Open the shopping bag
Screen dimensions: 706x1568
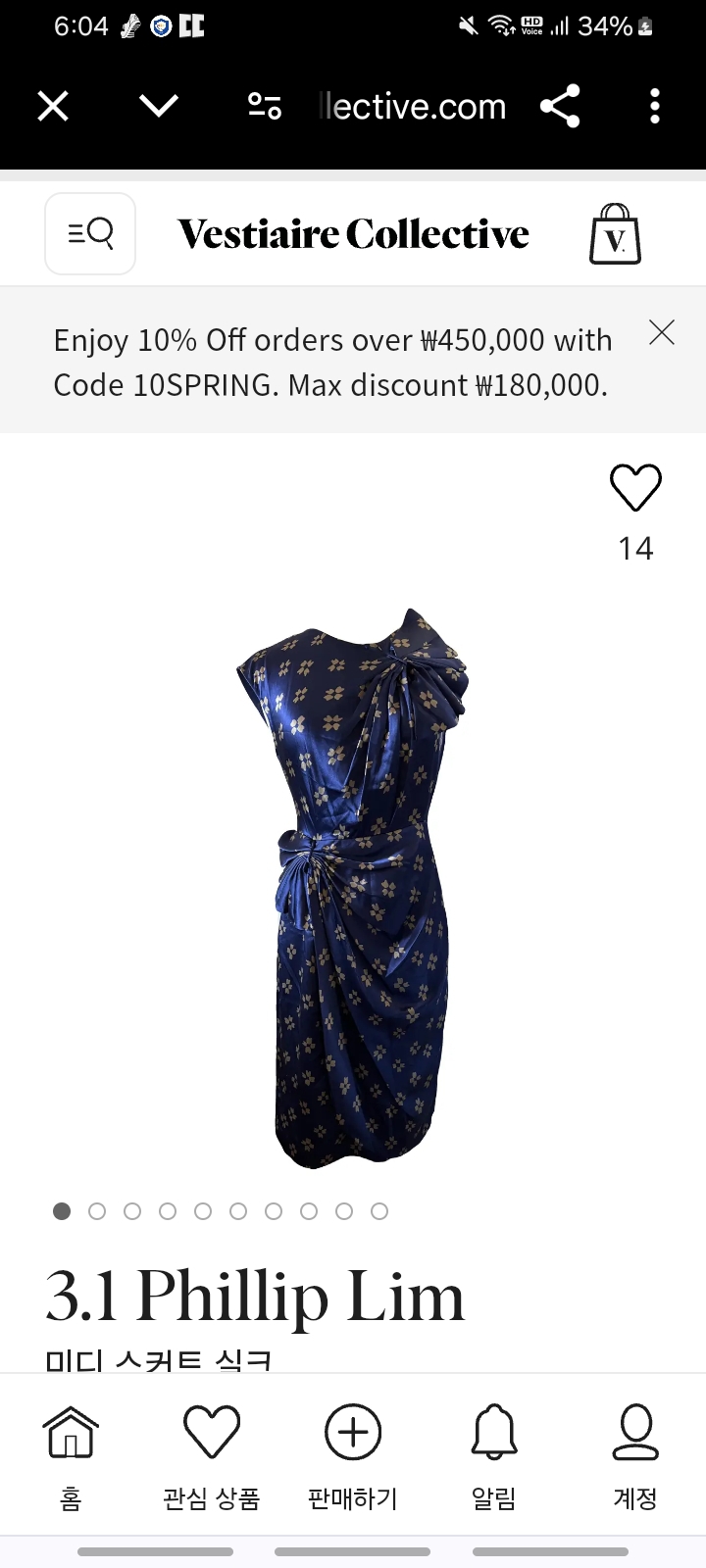[x=615, y=234]
